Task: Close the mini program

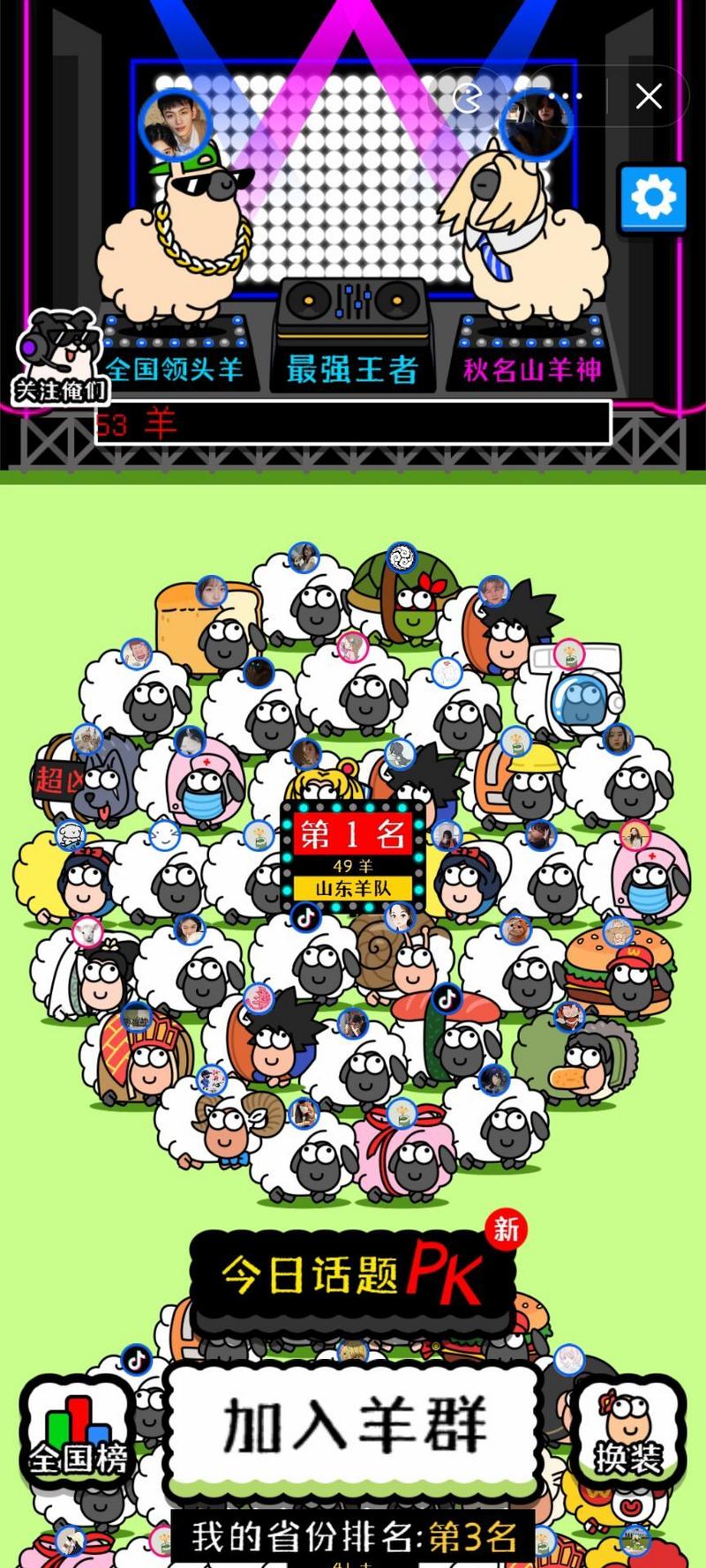Action: [x=649, y=96]
